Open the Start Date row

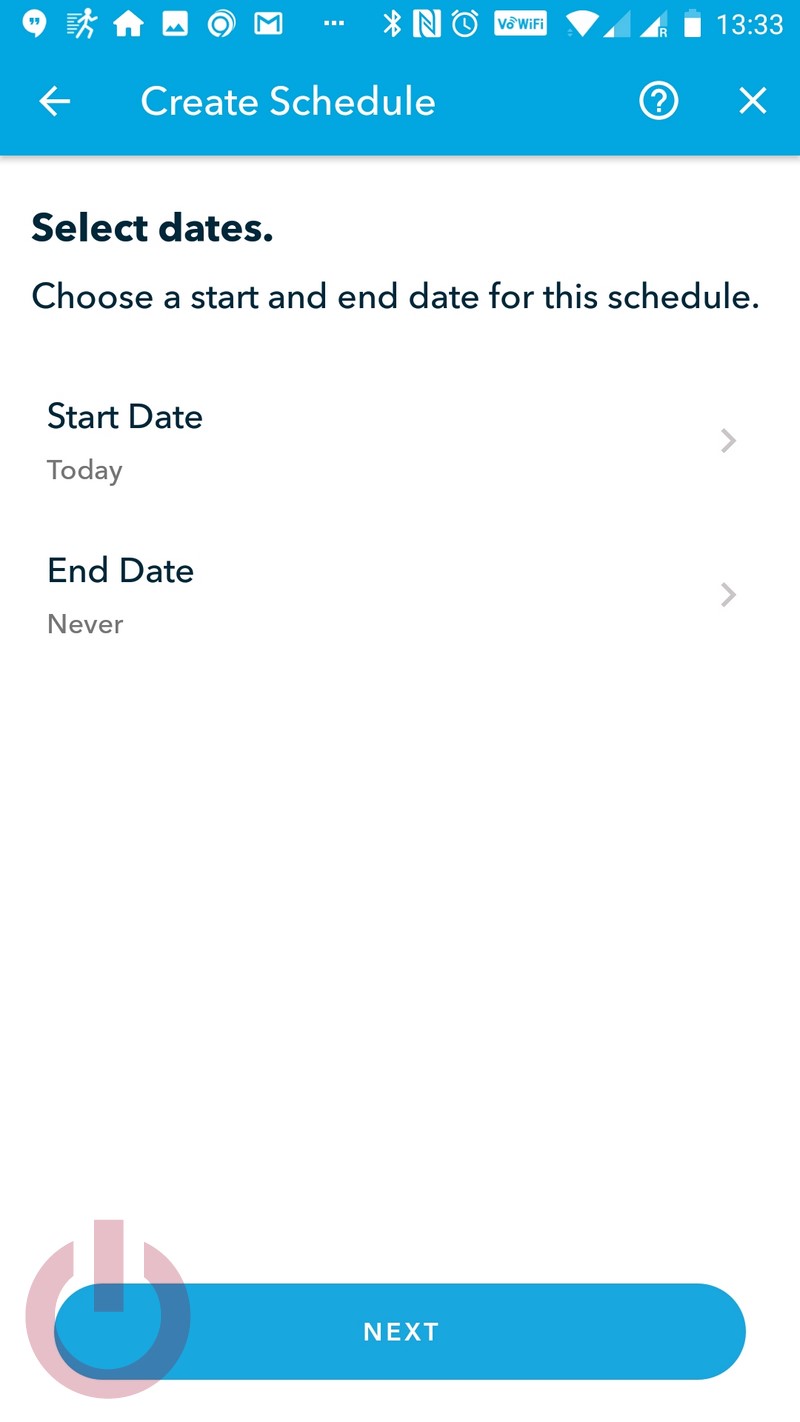tap(400, 441)
